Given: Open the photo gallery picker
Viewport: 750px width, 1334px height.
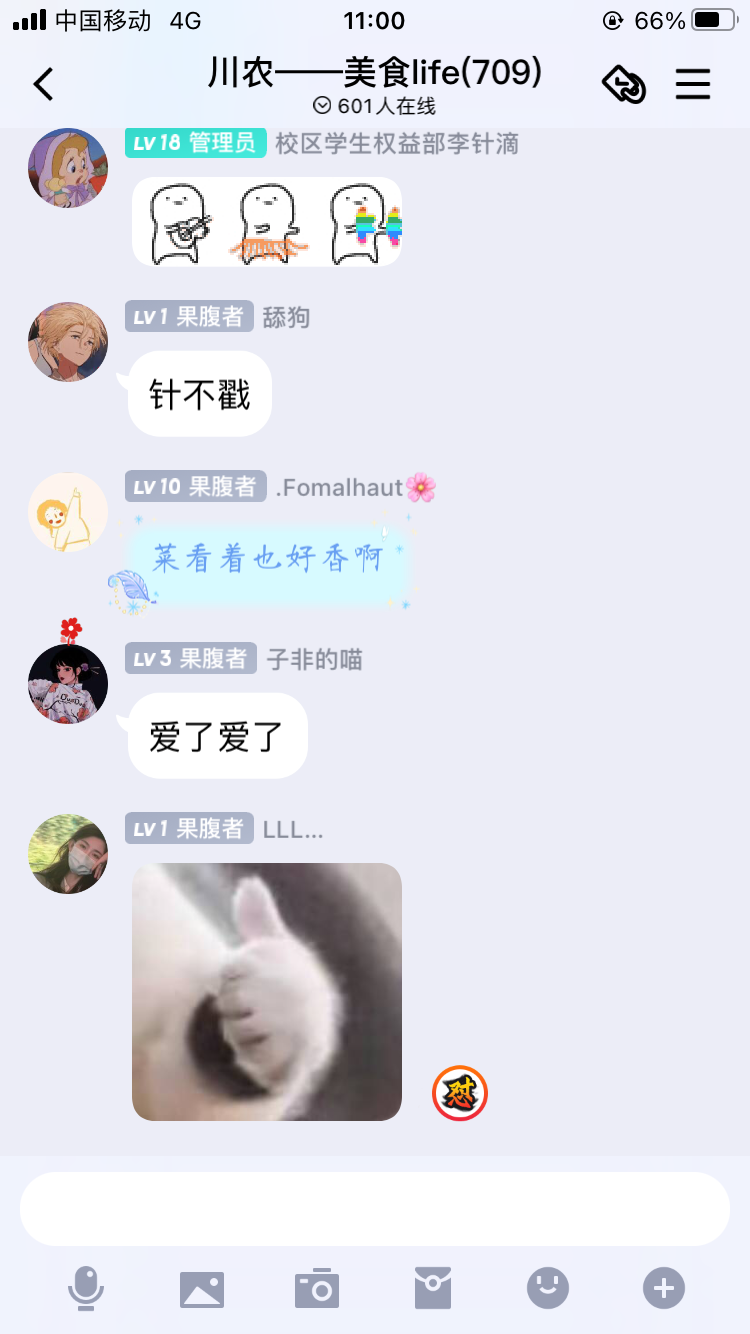Looking at the screenshot, I should (202, 1288).
